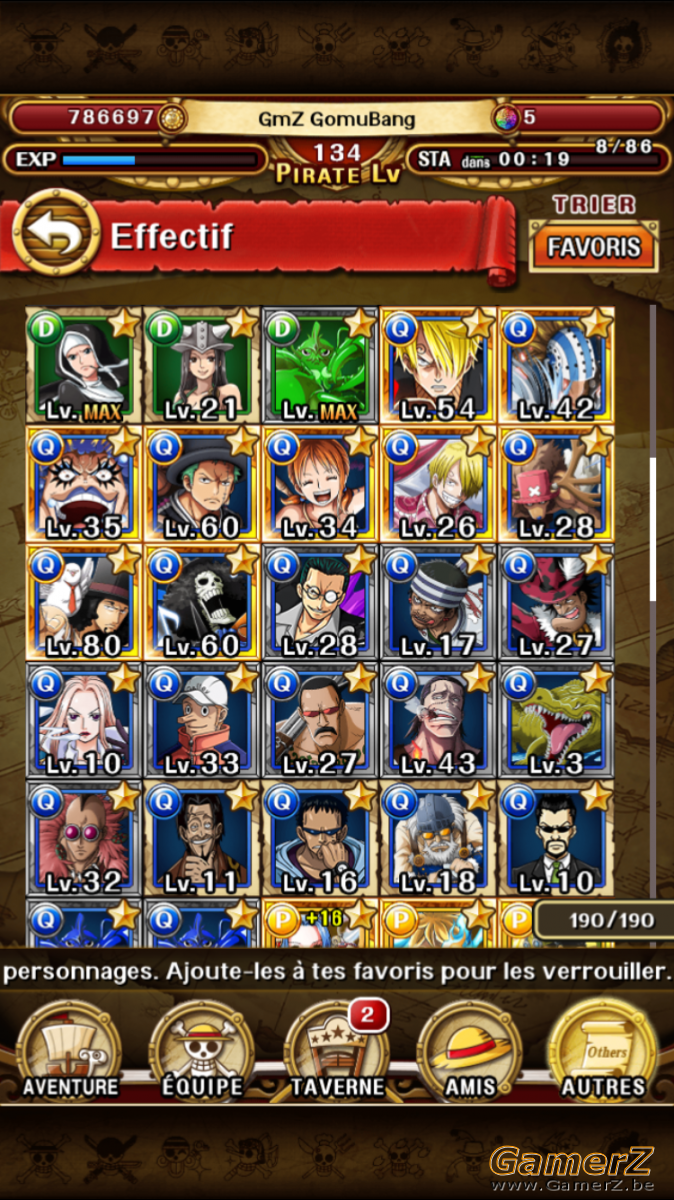Select the Lv. 18 old man character

[438, 838]
